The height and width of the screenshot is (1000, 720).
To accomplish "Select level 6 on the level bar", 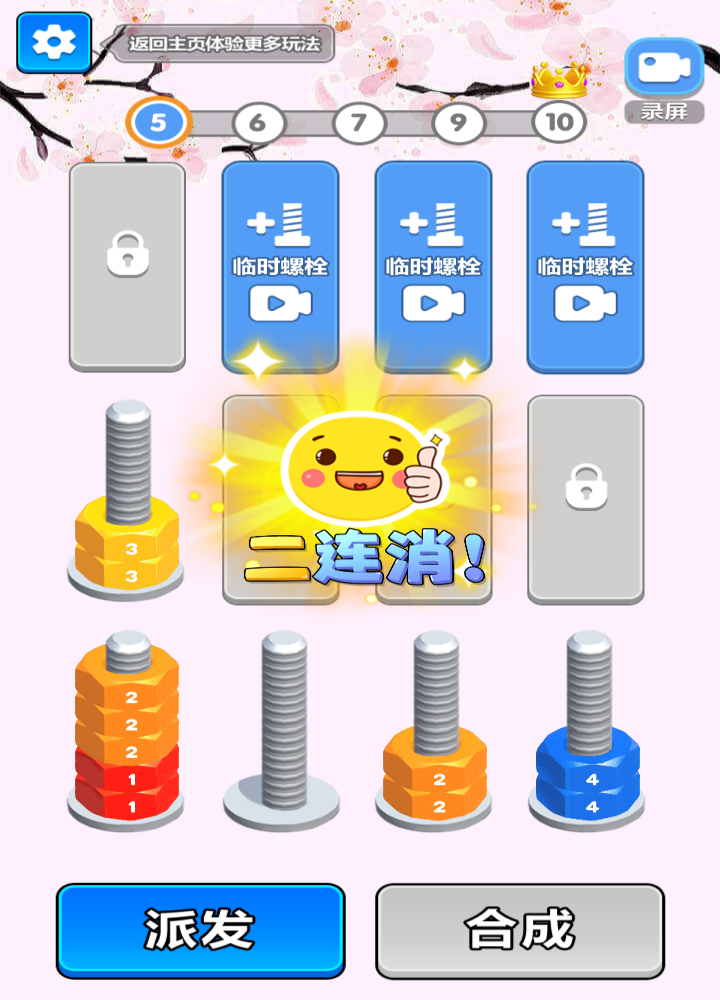I will [x=256, y=122].
